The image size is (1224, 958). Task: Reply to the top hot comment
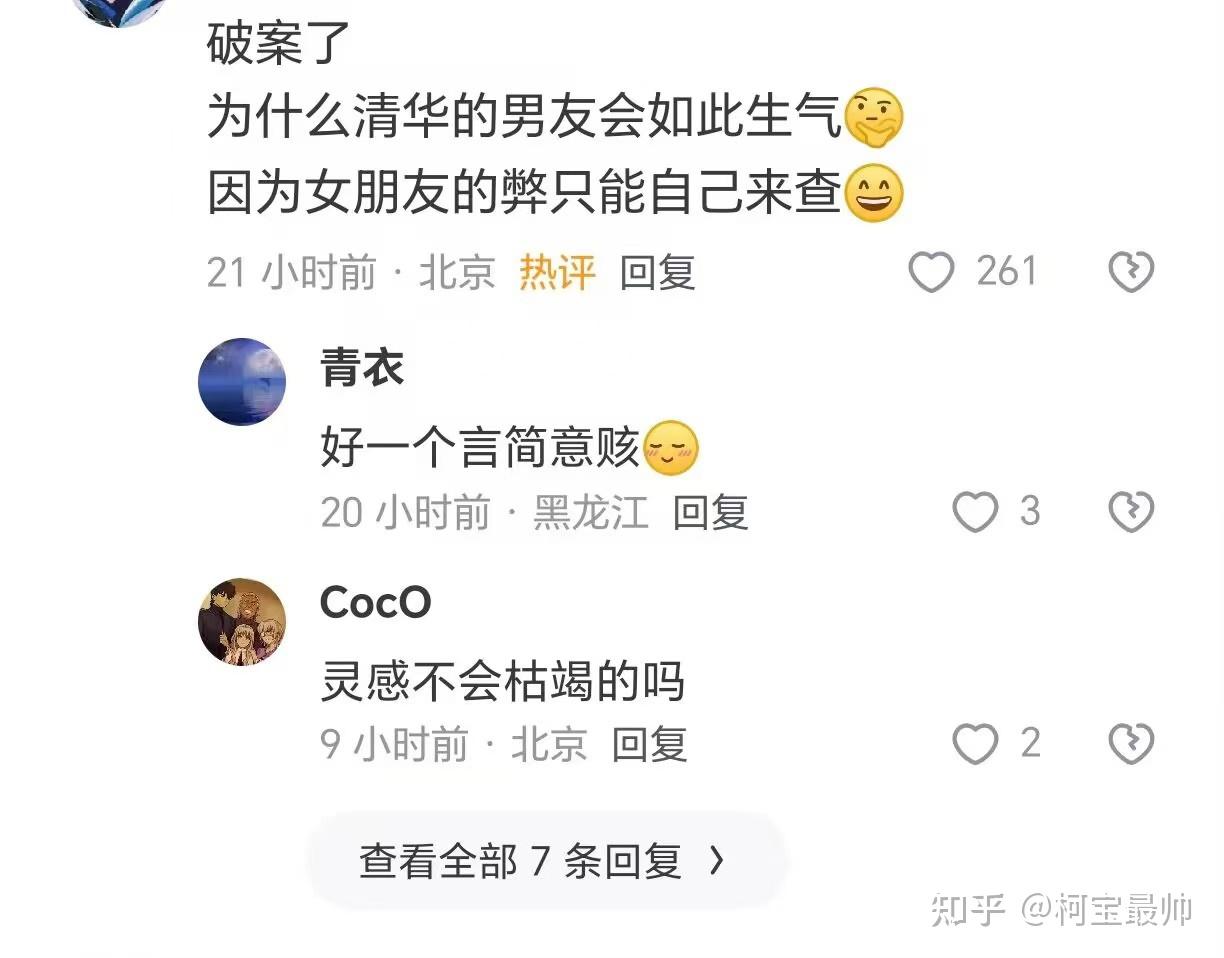[657, 272]
